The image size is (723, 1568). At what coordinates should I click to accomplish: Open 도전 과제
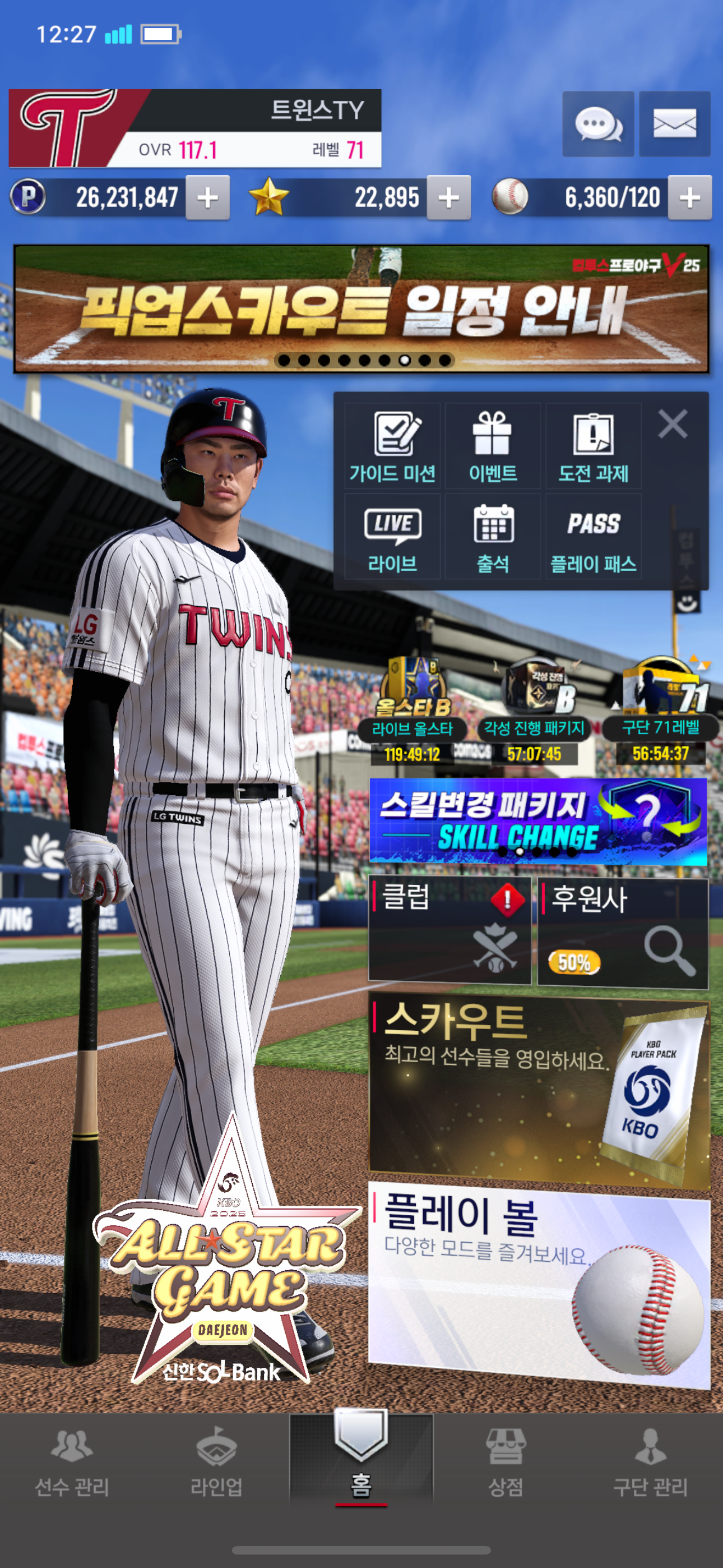click(594, 446)
